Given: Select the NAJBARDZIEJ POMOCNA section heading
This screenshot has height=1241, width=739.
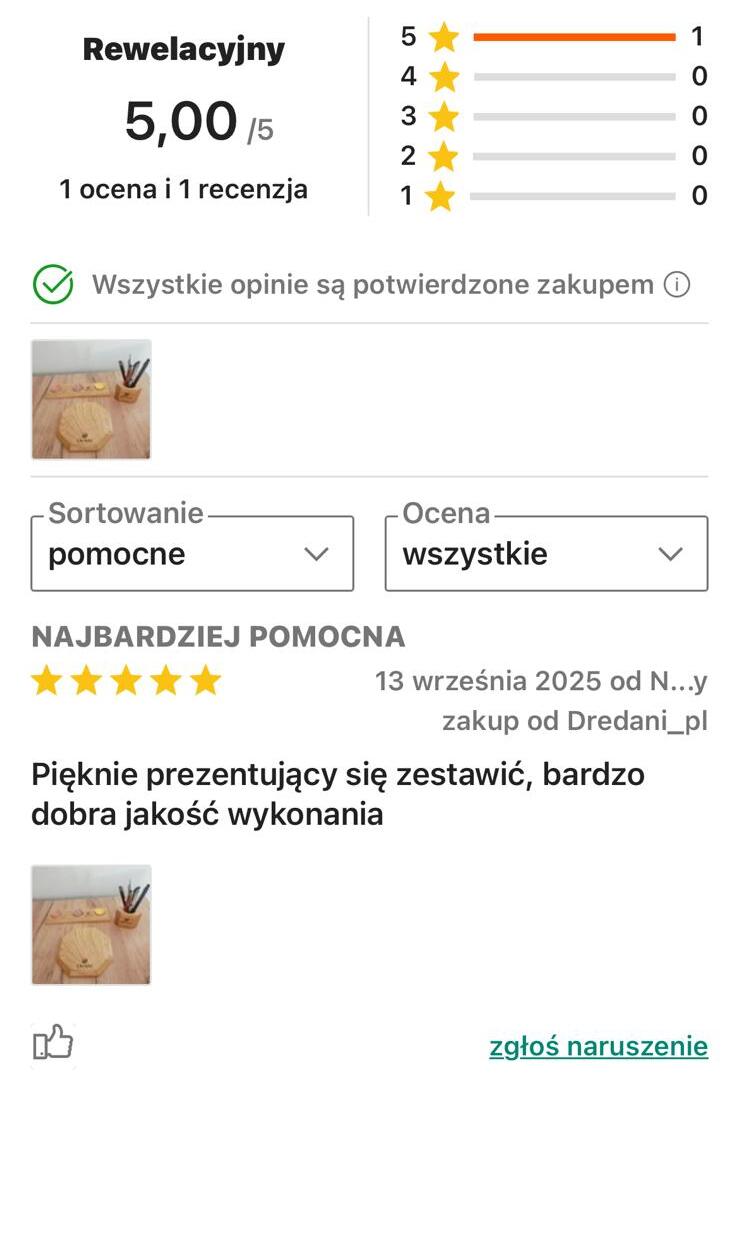Looking at the screenshot, I should pyautogui.click(x=218, y=636).
